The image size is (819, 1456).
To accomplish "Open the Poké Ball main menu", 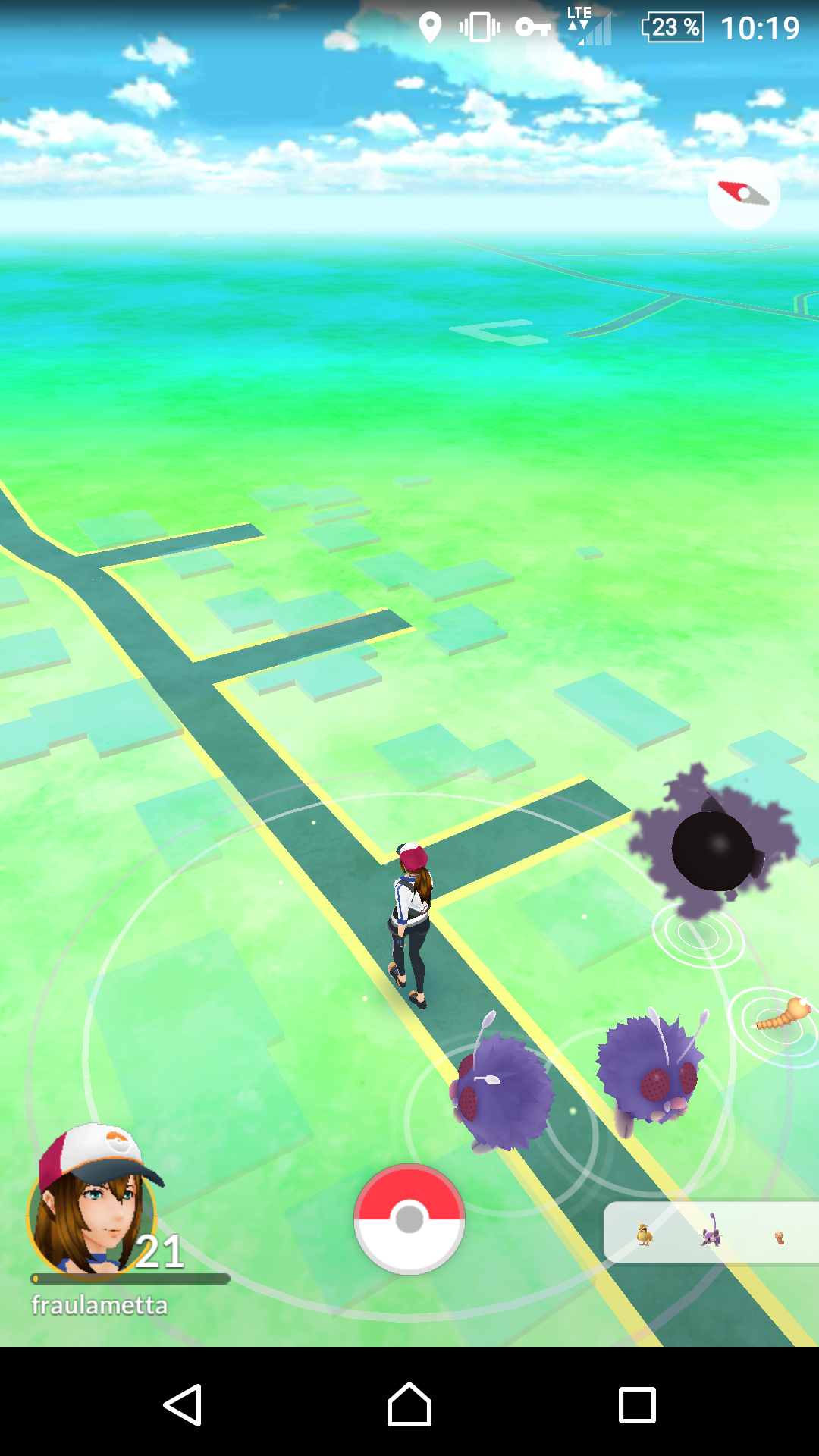I will click(409, 1219).
